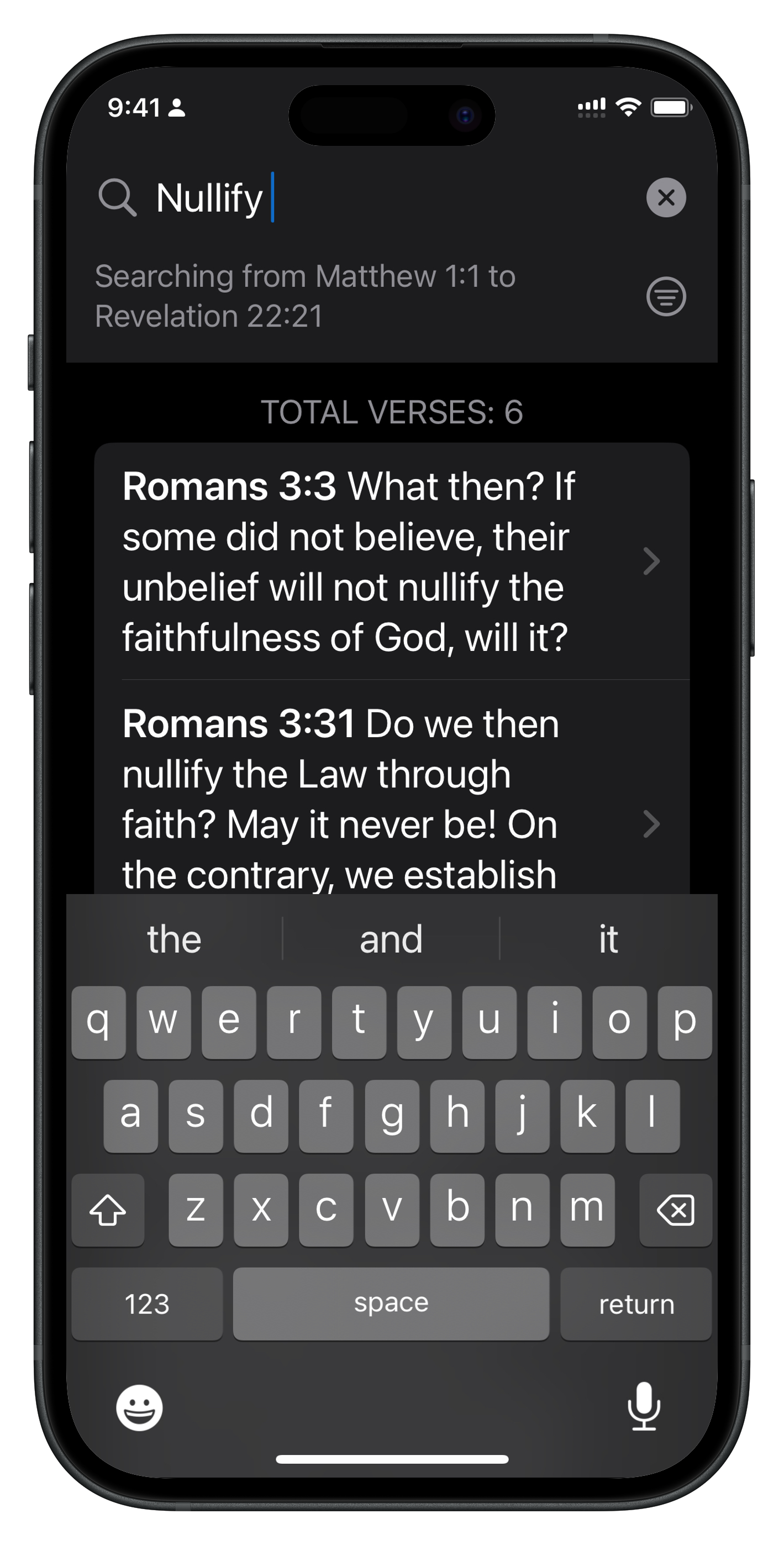Viewport: 784px width, 1545px height.
Task: Tap the keyboard return key
Action: coord(636,1304)
